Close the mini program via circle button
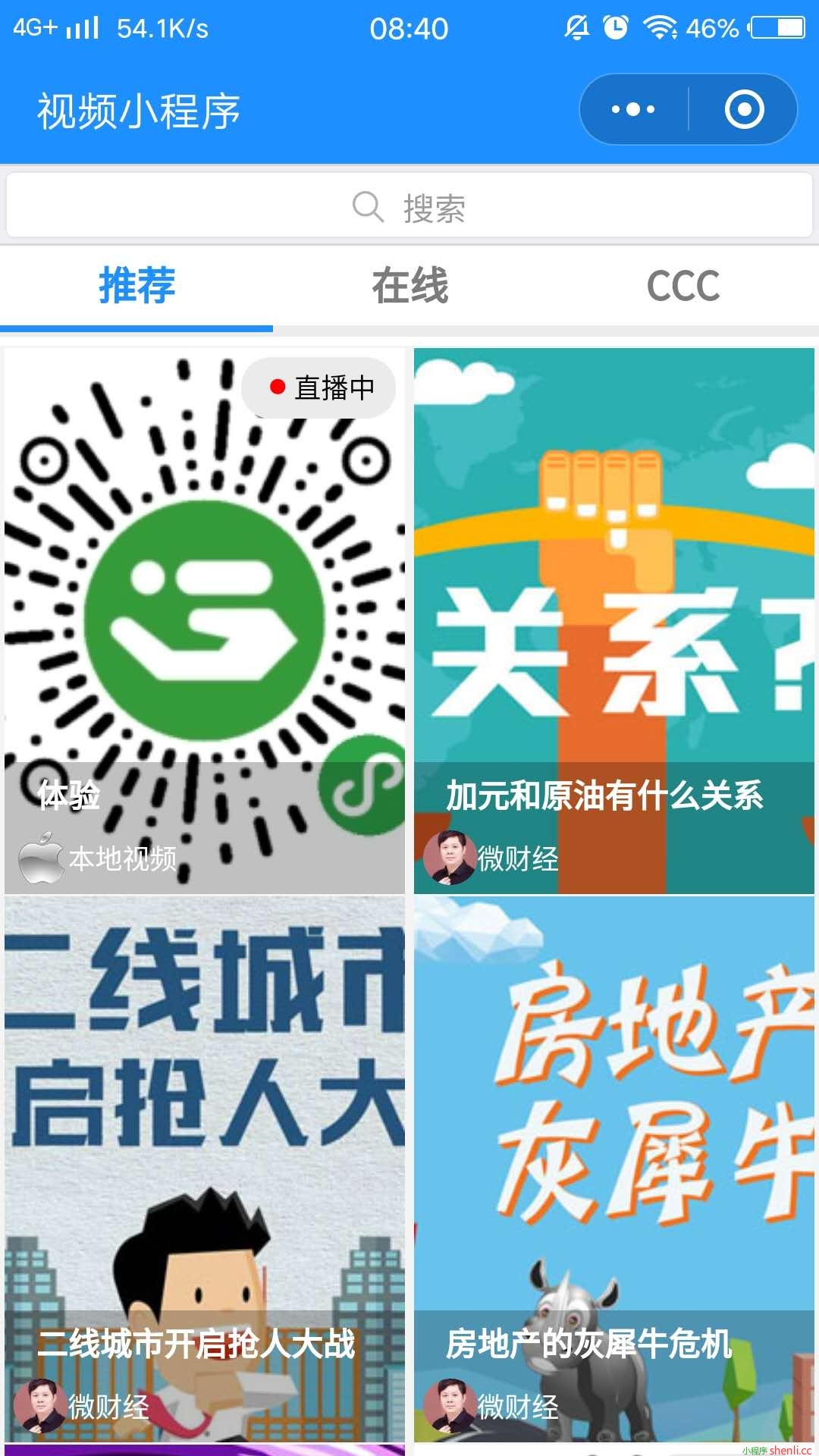819x1456 pixels. 744,110
